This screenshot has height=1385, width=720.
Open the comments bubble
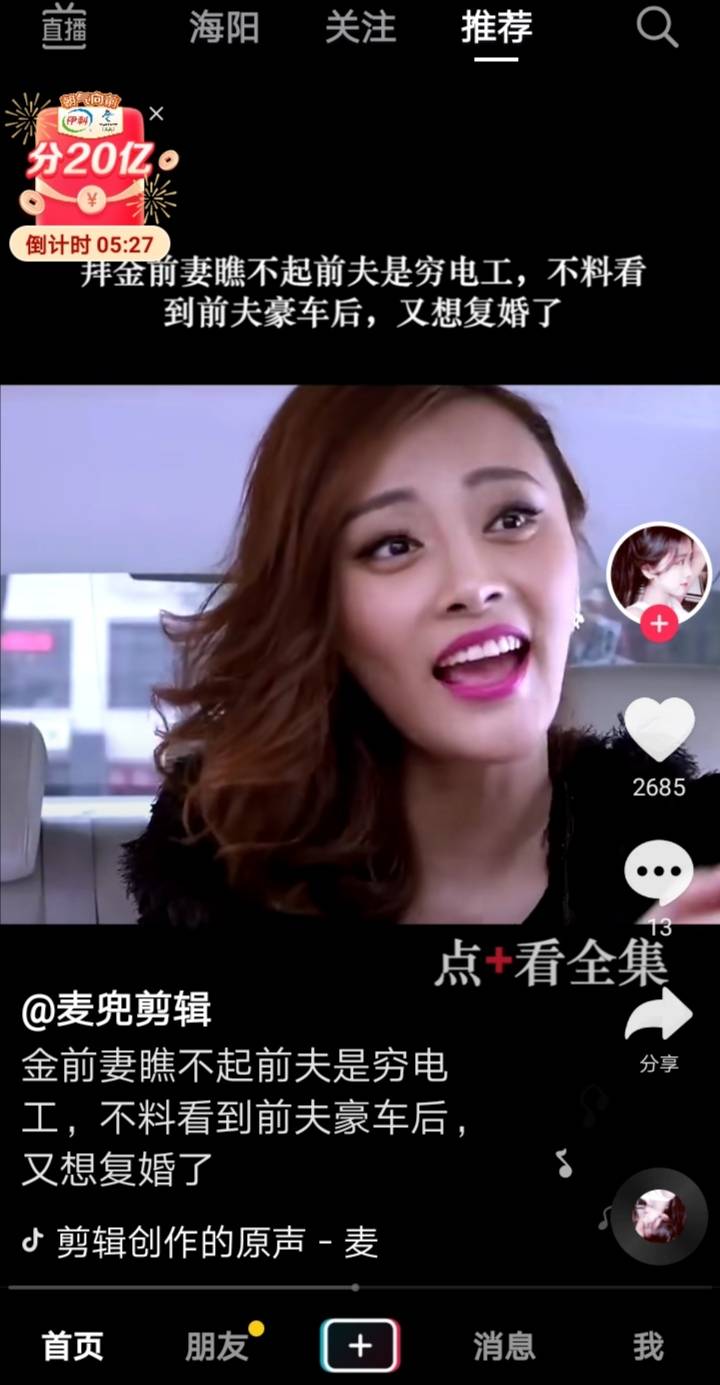[659, 873]
